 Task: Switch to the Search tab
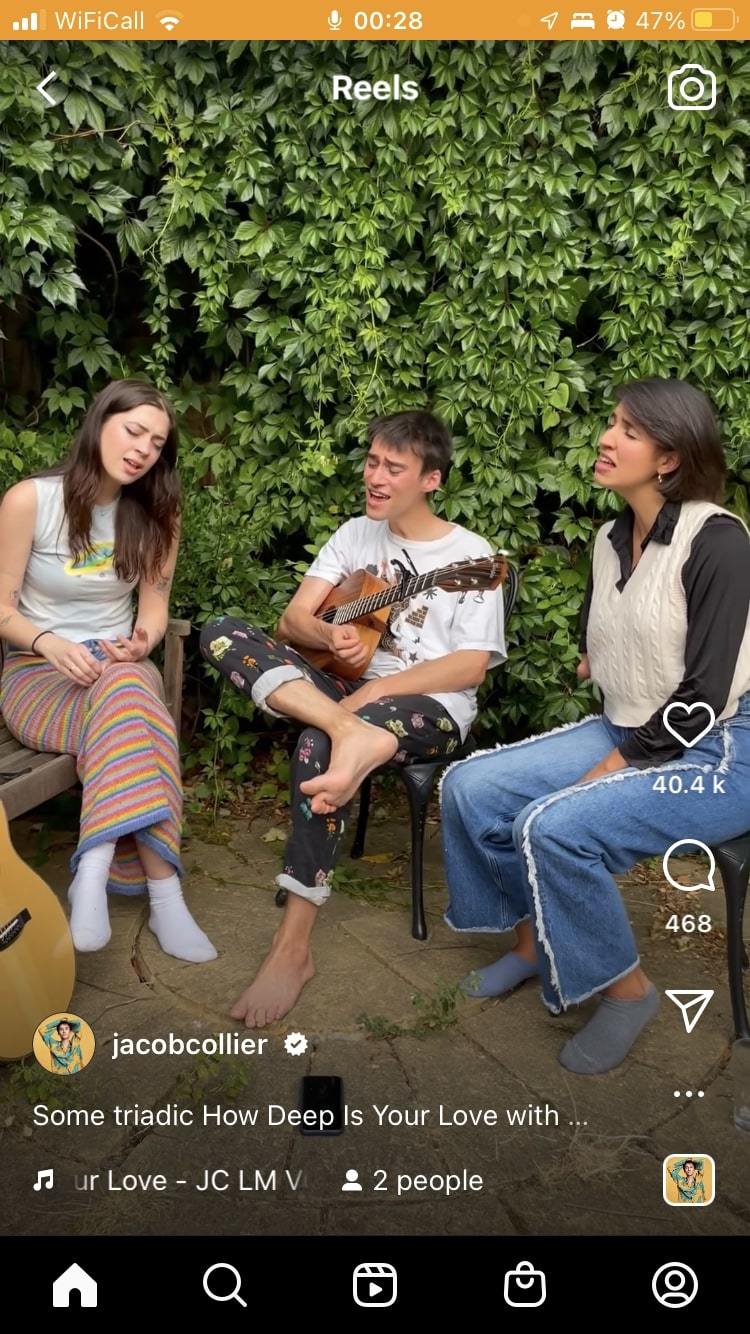225,1285
